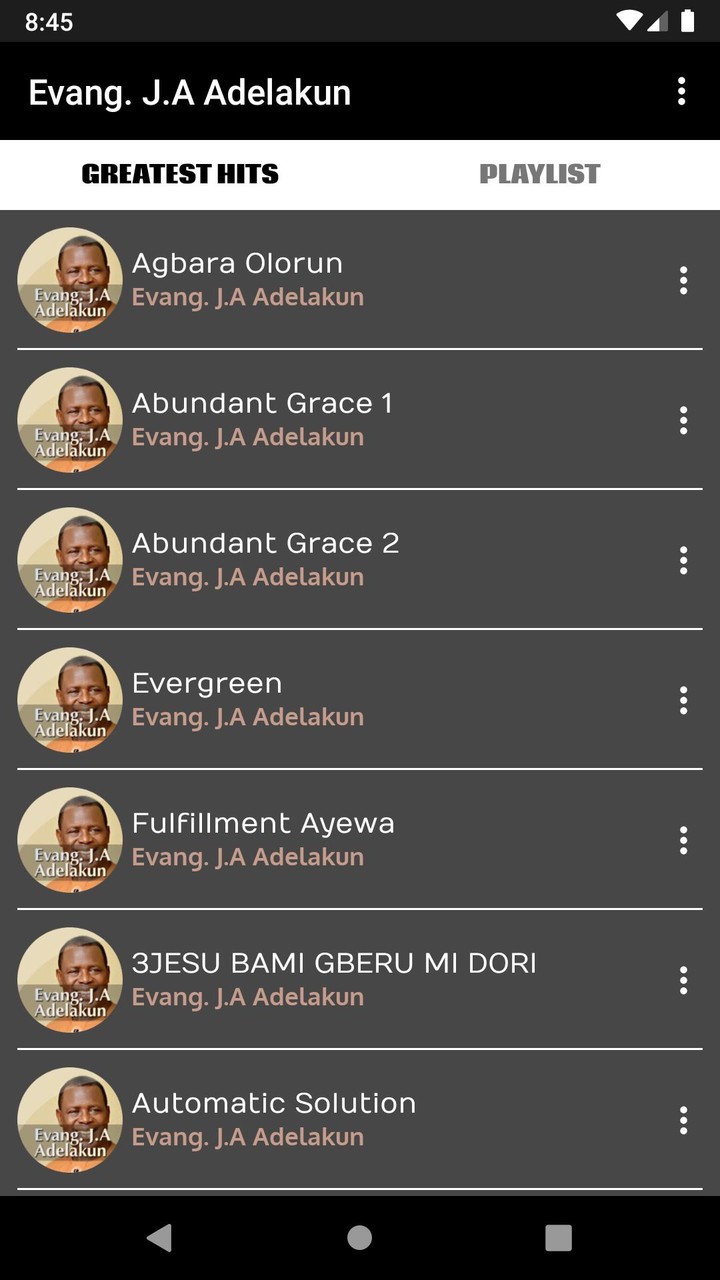Tap the album art for Automatic Solution

click(69, 1120)
